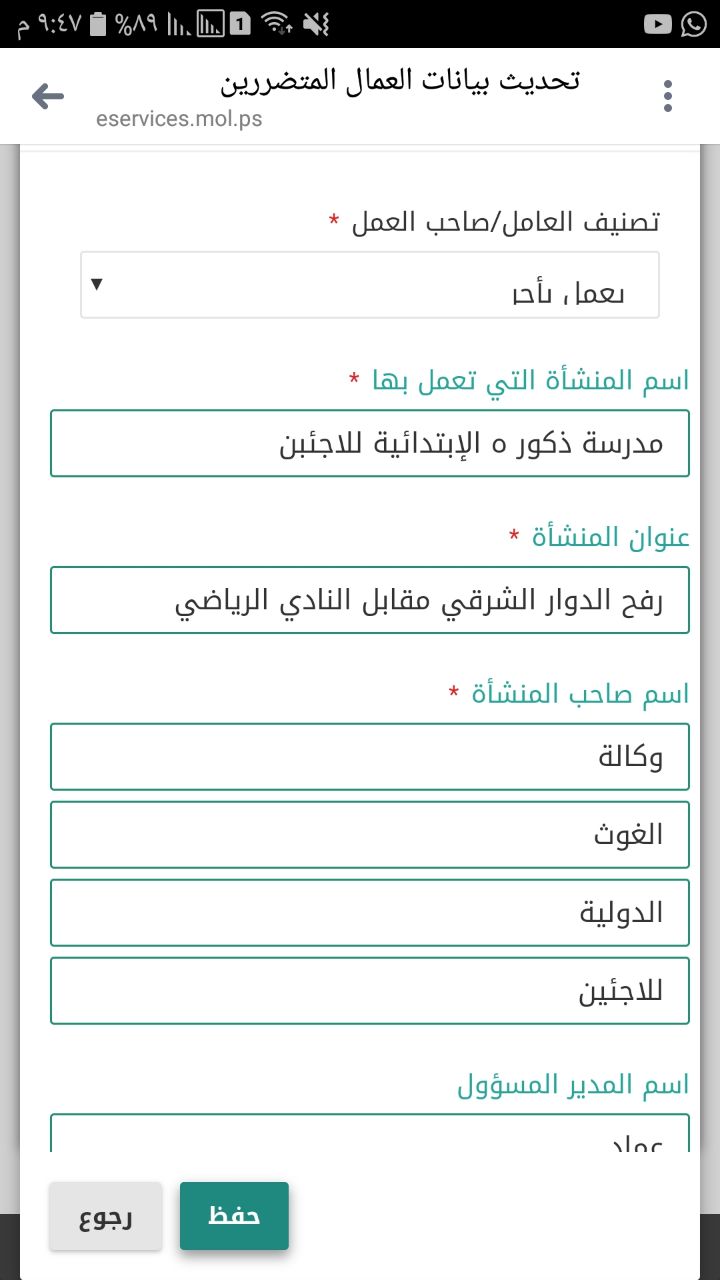The width and height of the screenshot is (720, 1280).
Task: Save the form with حفظ
Action: coord(234,1216)
